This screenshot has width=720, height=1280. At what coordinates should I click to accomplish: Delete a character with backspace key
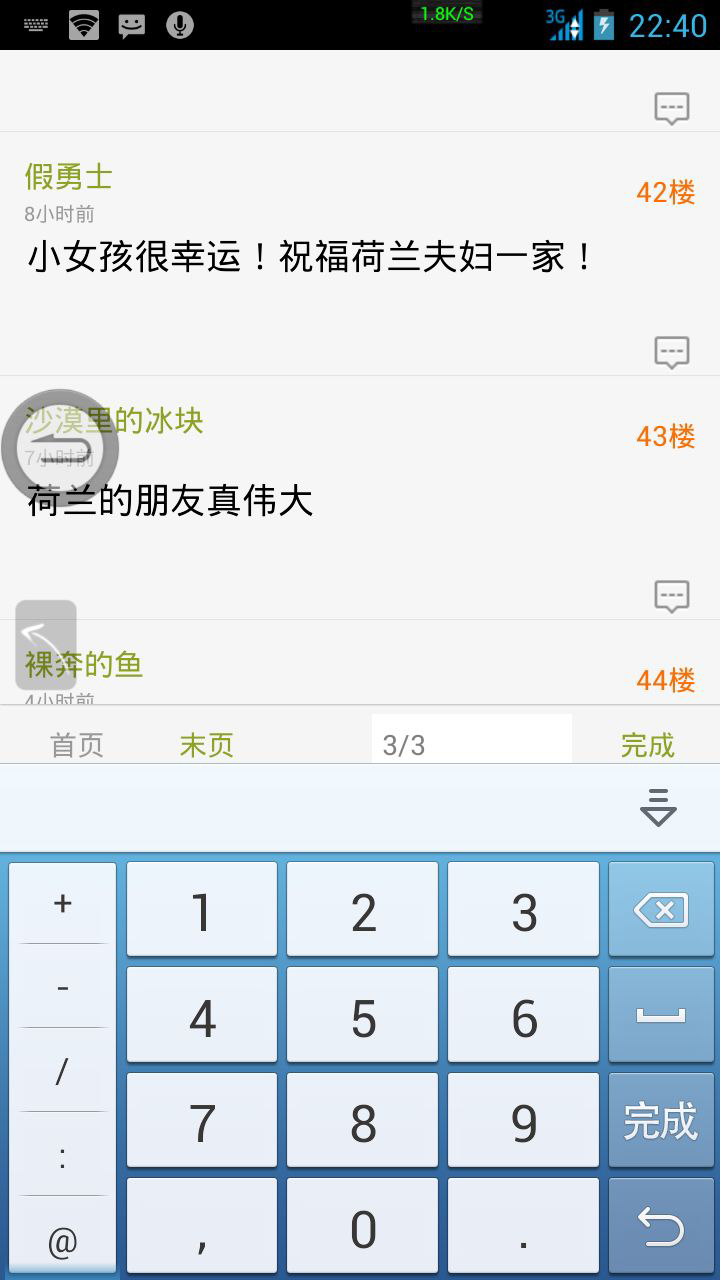pyautogui.click(x=661, y=910)
